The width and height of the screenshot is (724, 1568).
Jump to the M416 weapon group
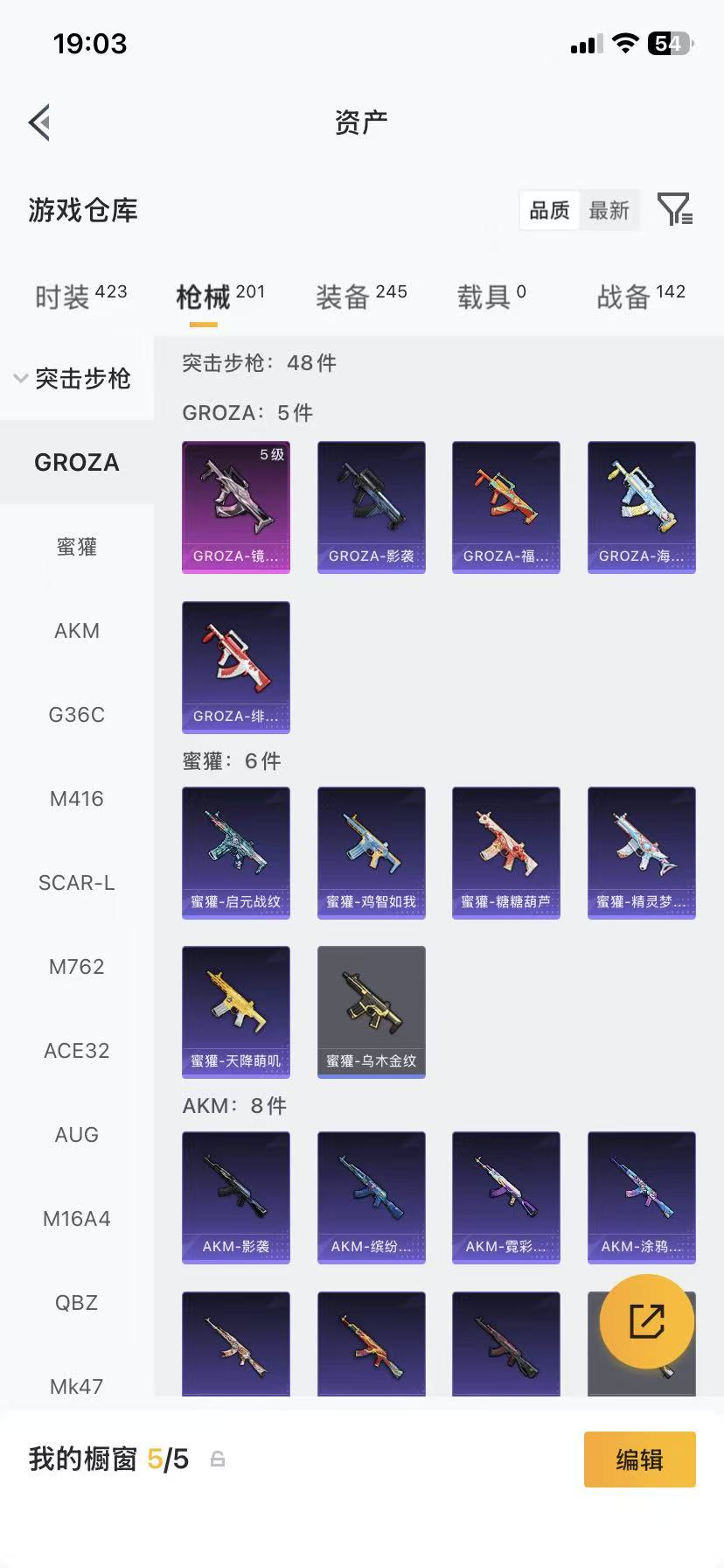(77, 799)
